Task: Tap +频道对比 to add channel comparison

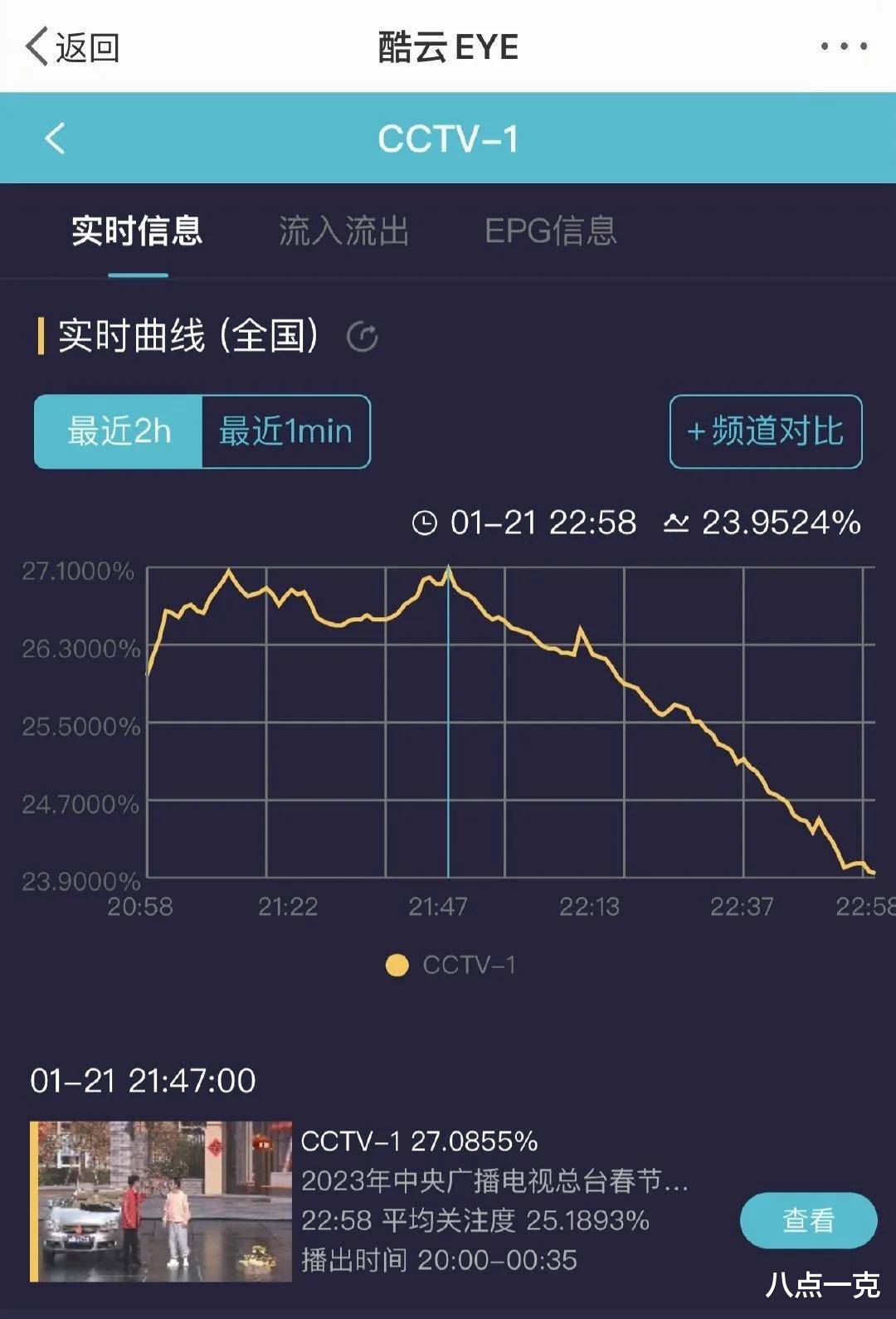Action: (764, 431)
